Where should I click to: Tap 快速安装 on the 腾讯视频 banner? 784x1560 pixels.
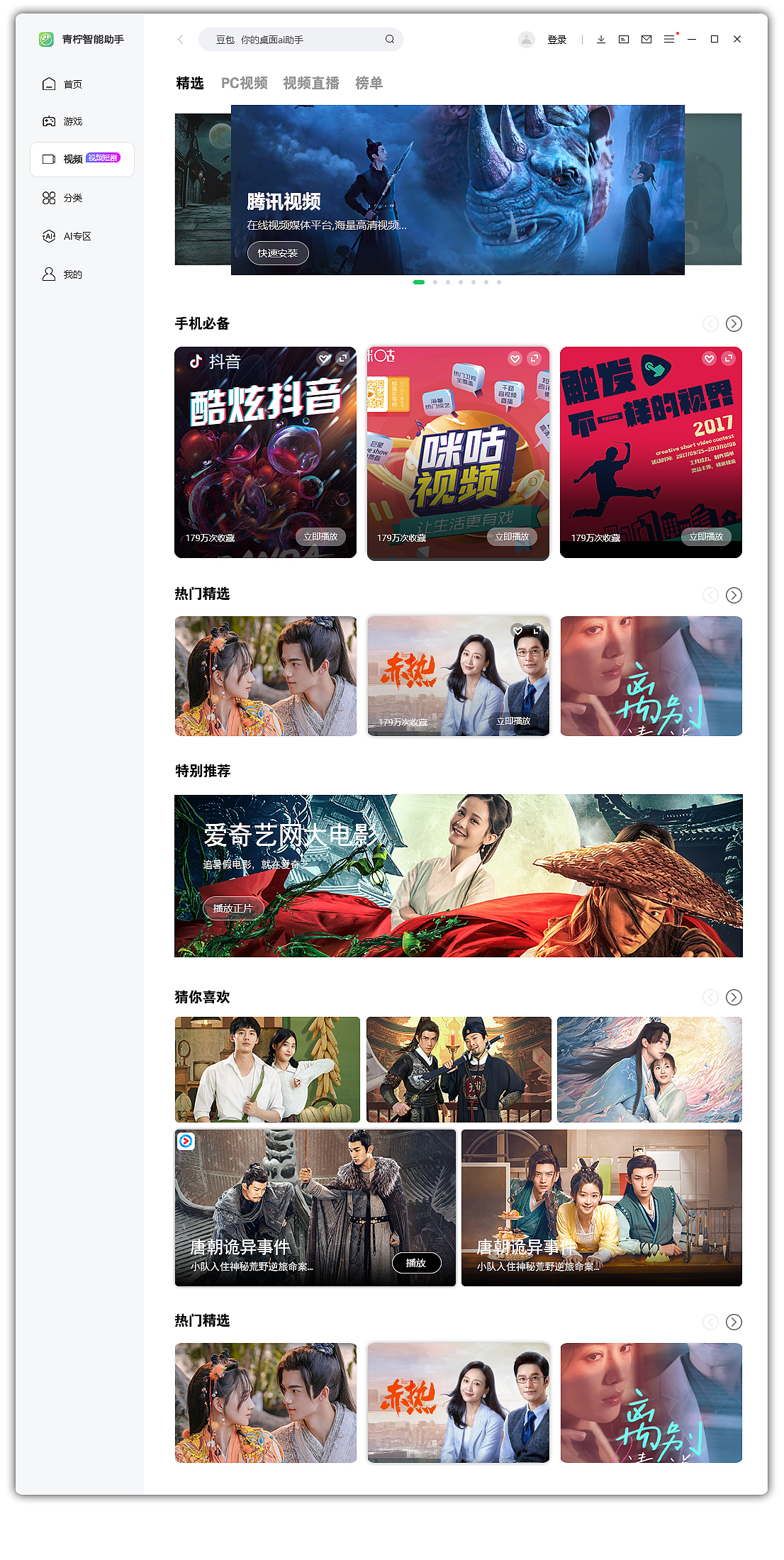pyautogui.click(x=278, y=253)
